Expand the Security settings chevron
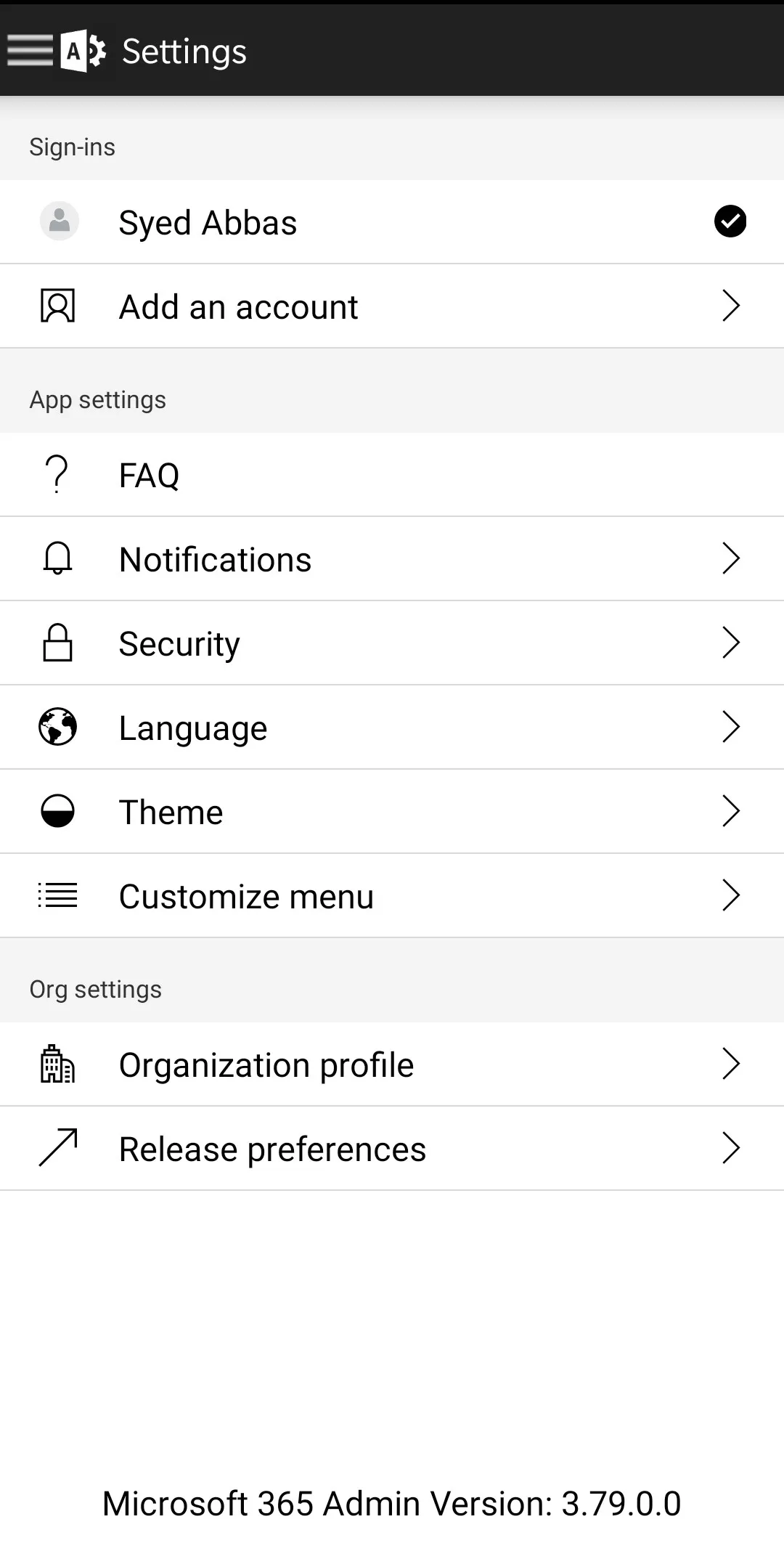 [x=731, y=643]
